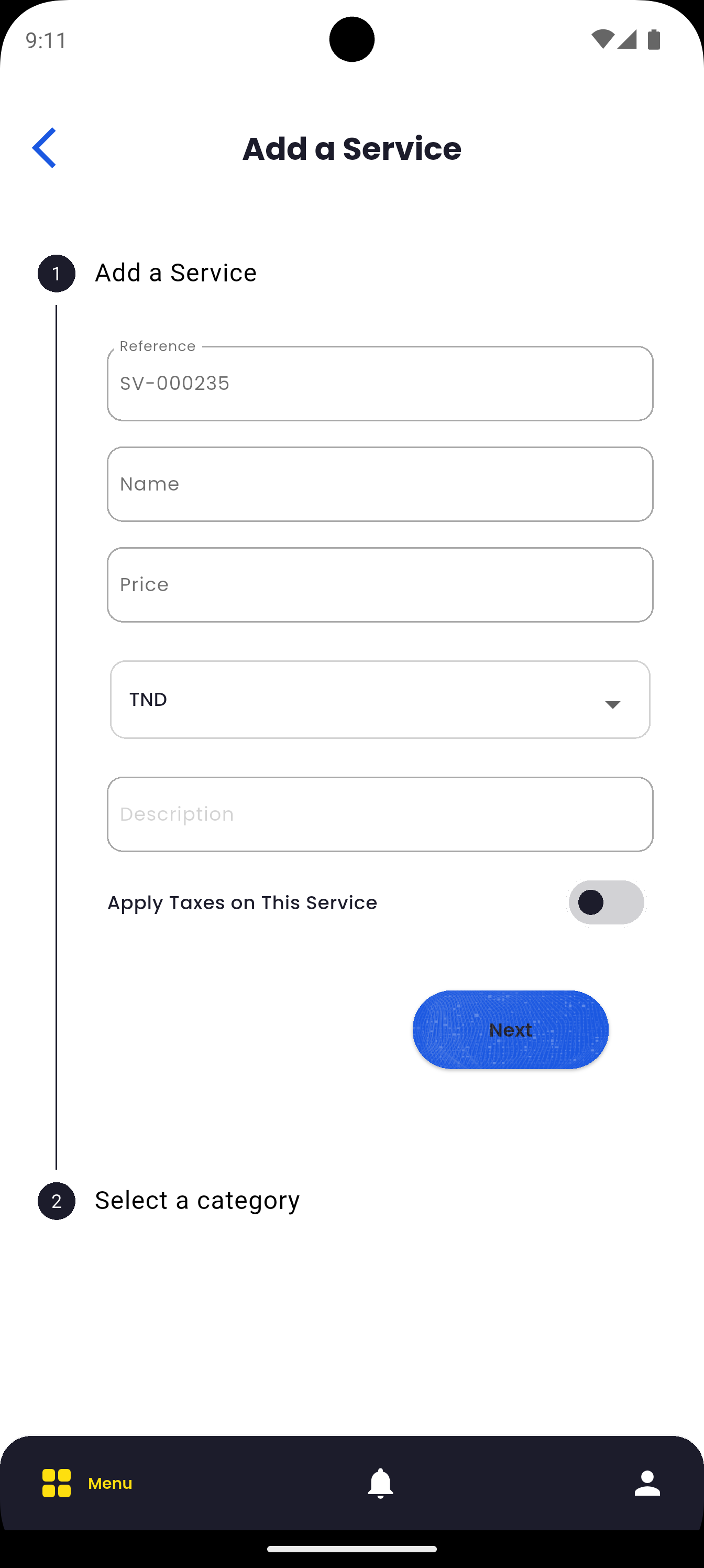Open the Menu tab
Screen dimensions: 704x1568
point(87,1483)
